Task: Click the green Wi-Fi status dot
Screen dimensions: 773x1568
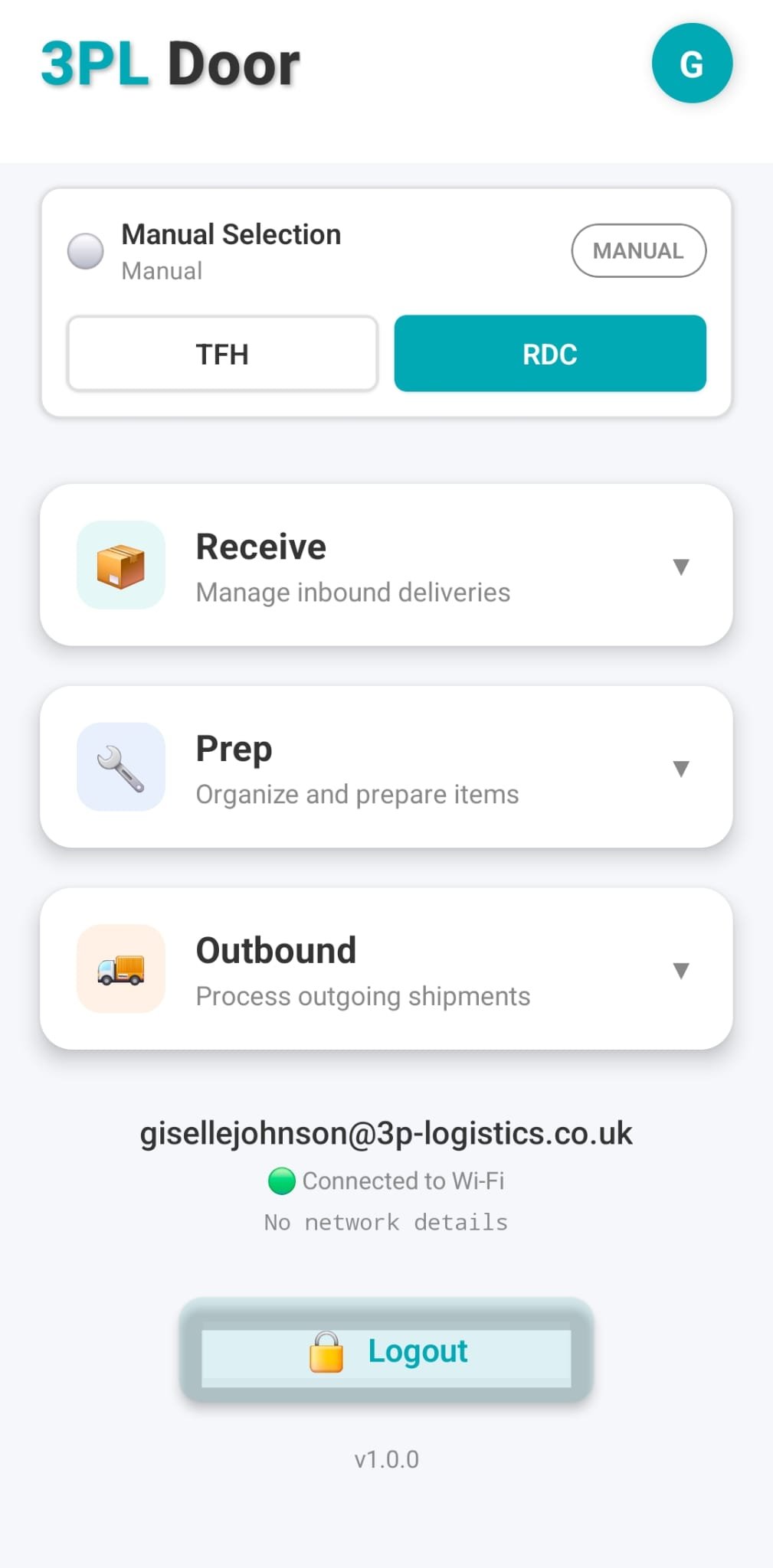Action: click(x=282, y=1181)
